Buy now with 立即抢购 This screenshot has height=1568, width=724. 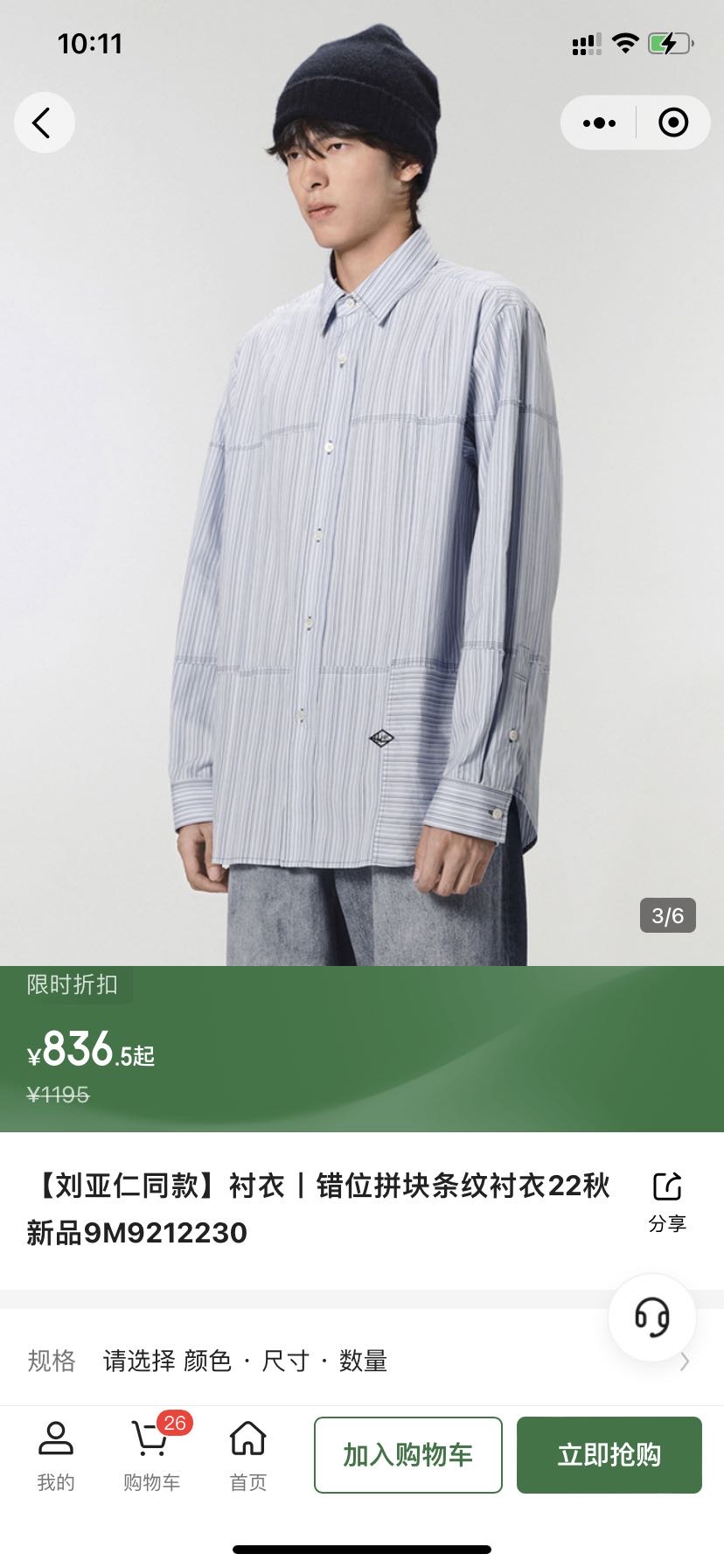pos(609,1455)
